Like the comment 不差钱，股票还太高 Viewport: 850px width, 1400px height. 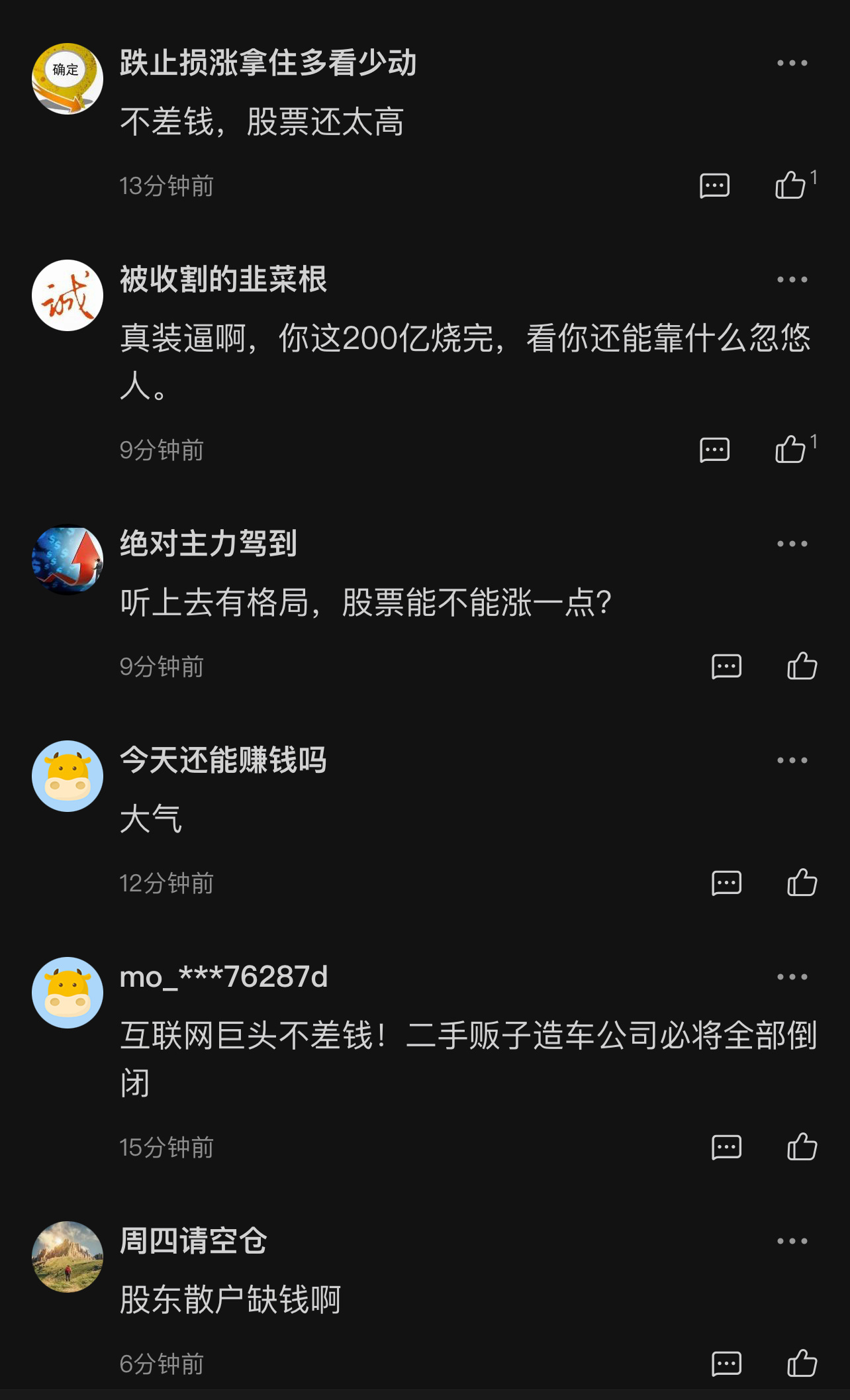(790, 185)
